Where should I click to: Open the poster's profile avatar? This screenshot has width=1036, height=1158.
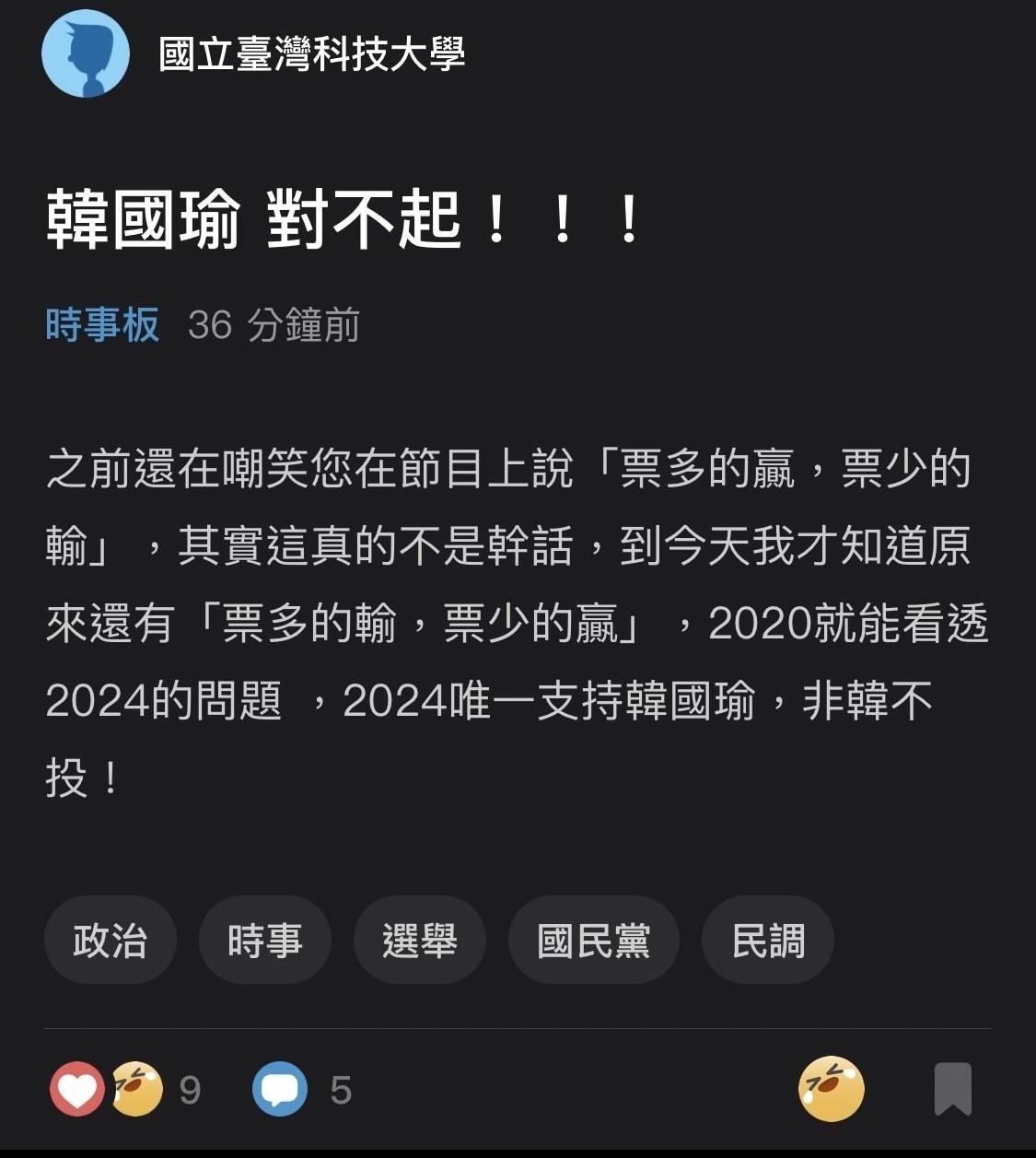[x=85, y=53]
